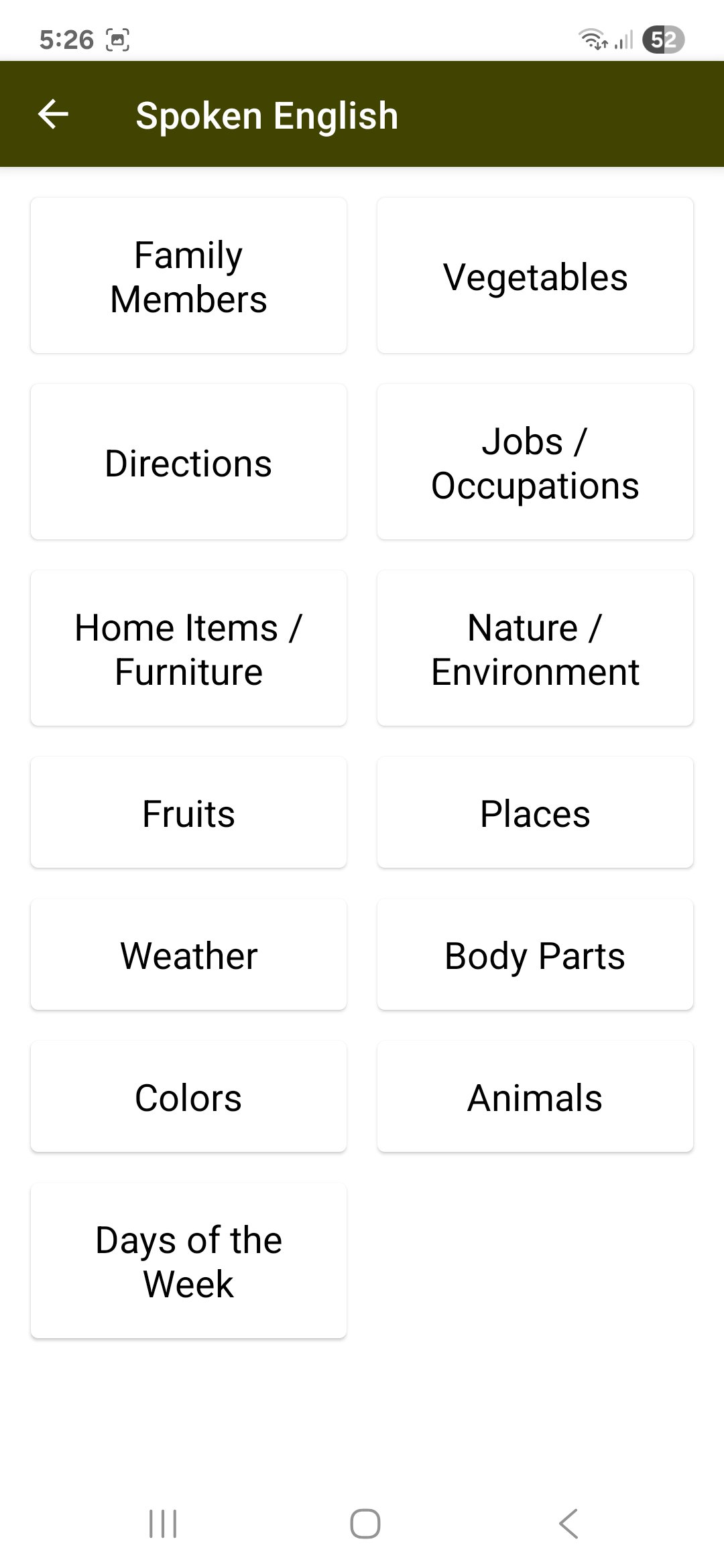Tap the Jobs / Occupations card
724x1568 pixels.
pyautogui.click(x=535, y=462)
